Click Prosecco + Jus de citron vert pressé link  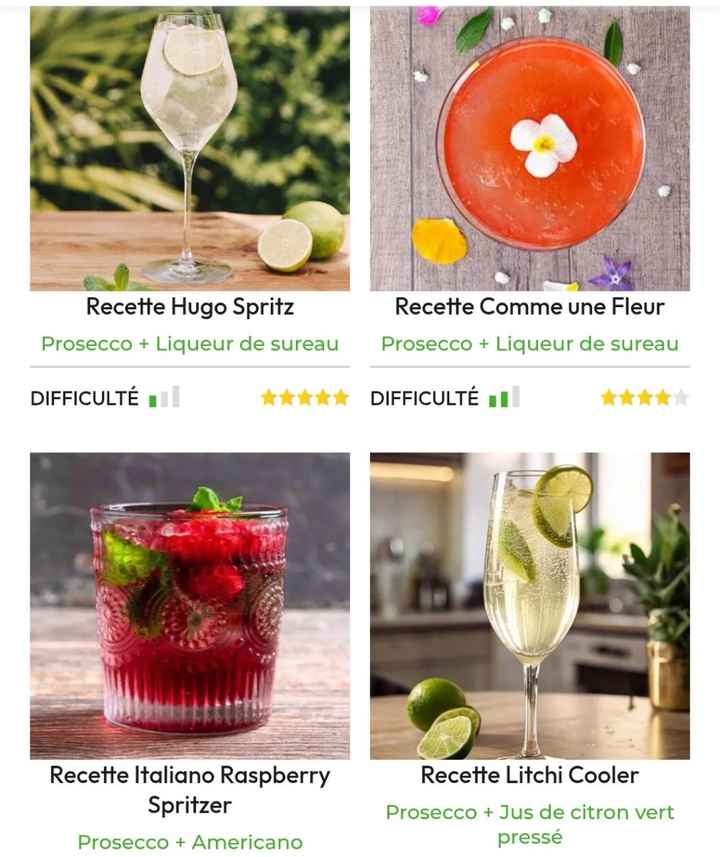(533, 822)
